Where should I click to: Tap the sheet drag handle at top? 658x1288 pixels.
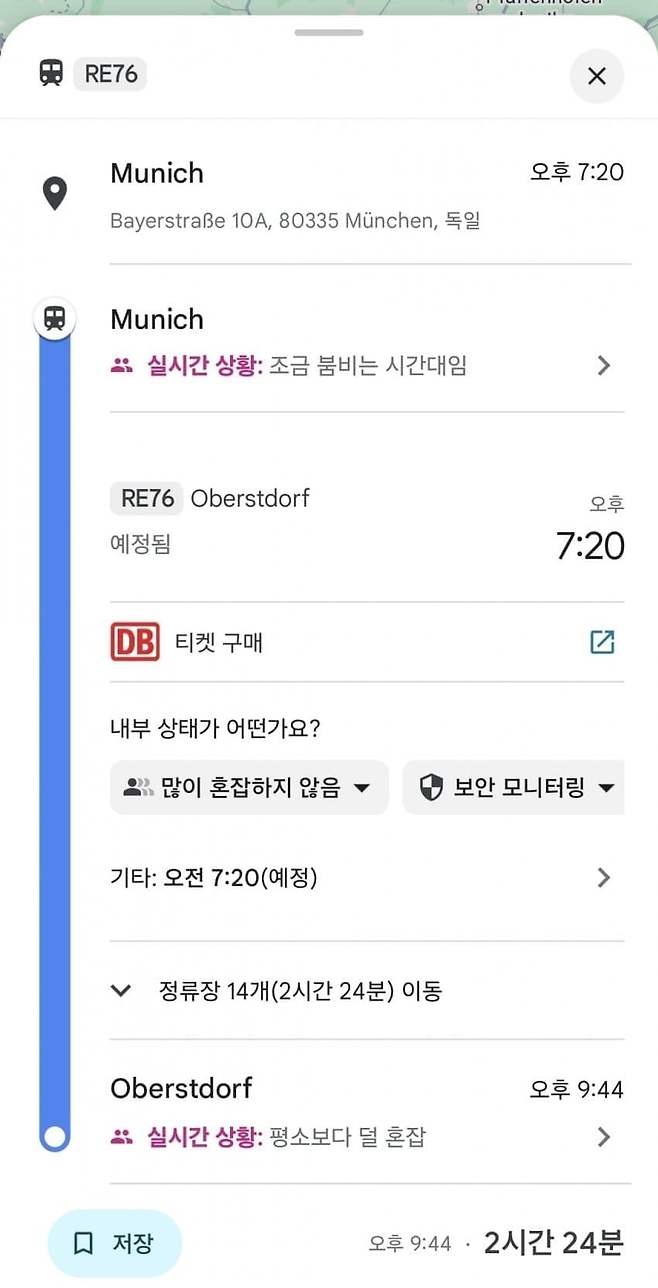[329, 33]
